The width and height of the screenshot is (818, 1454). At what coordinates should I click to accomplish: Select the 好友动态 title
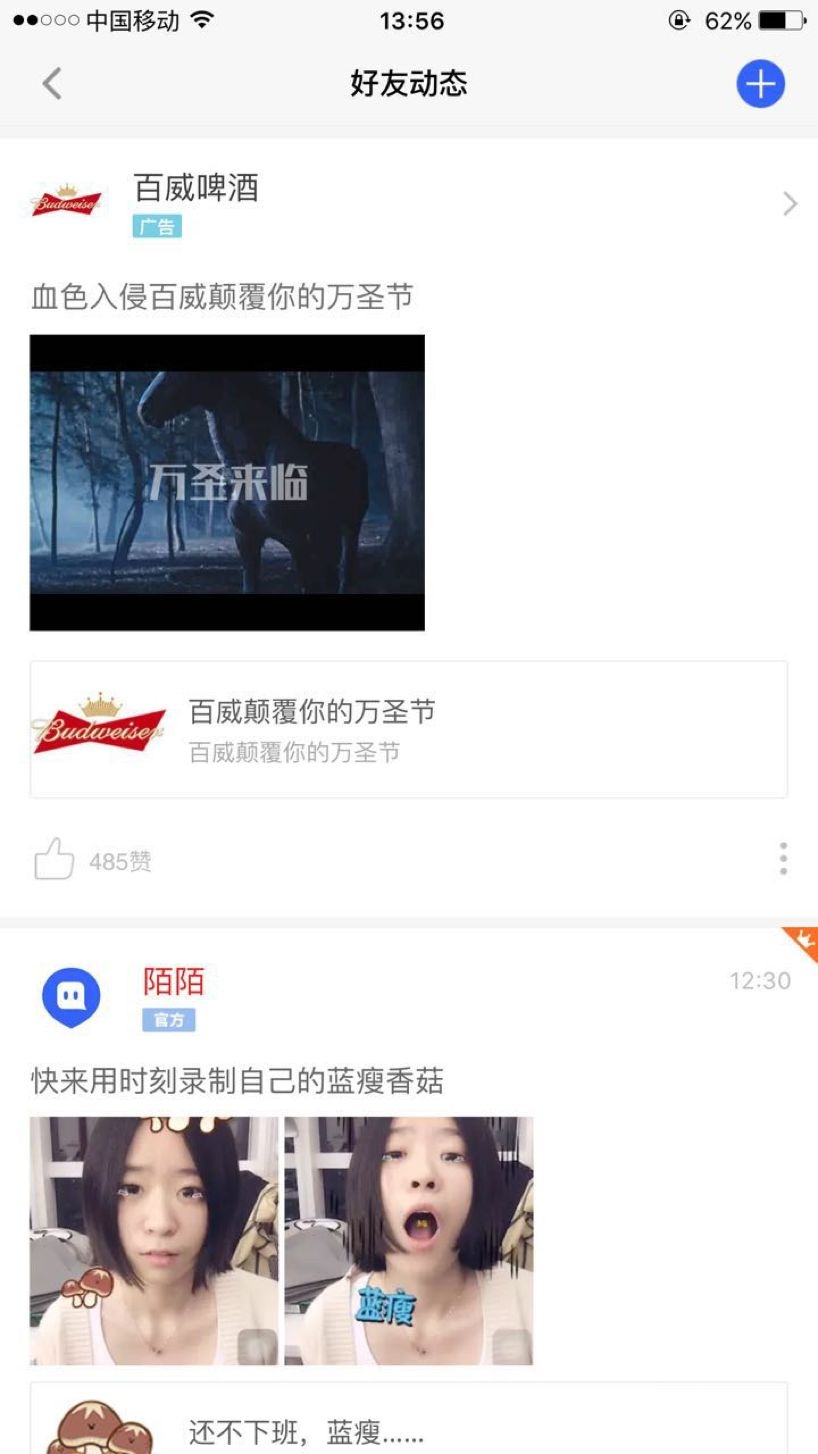(x=409, y=84)
